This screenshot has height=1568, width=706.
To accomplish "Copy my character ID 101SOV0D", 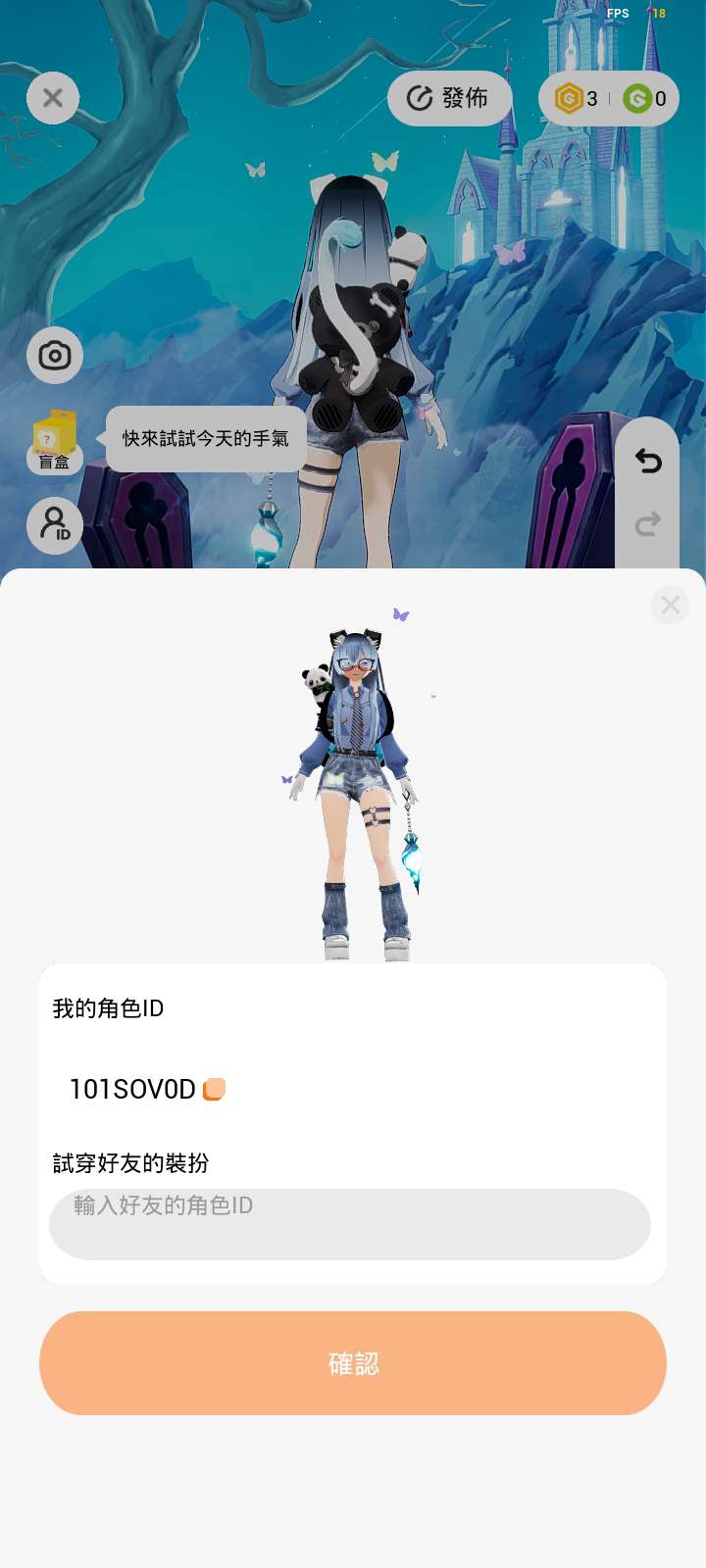I will 214,1089.
